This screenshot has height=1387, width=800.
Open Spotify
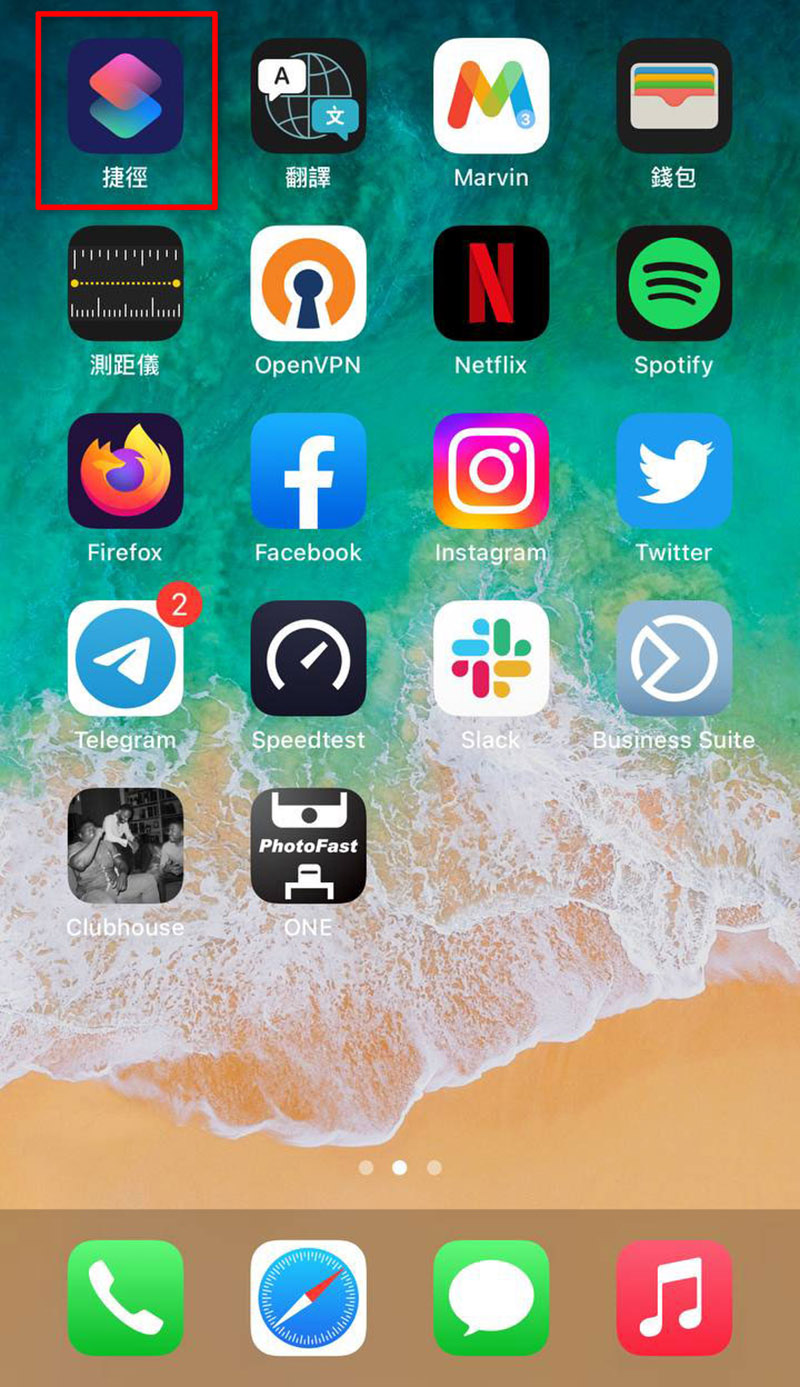[674, 283]
